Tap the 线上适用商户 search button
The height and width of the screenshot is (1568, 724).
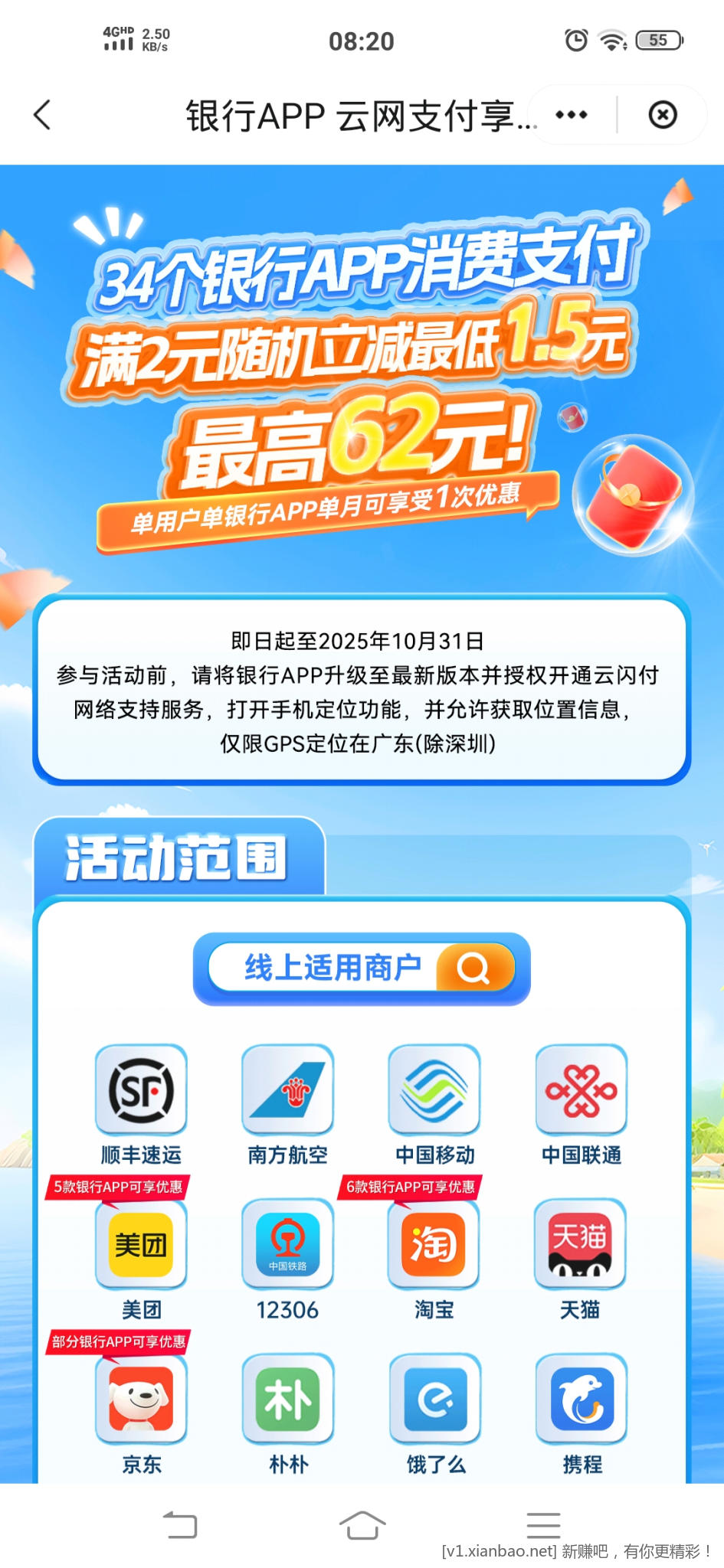coord(361,968)
